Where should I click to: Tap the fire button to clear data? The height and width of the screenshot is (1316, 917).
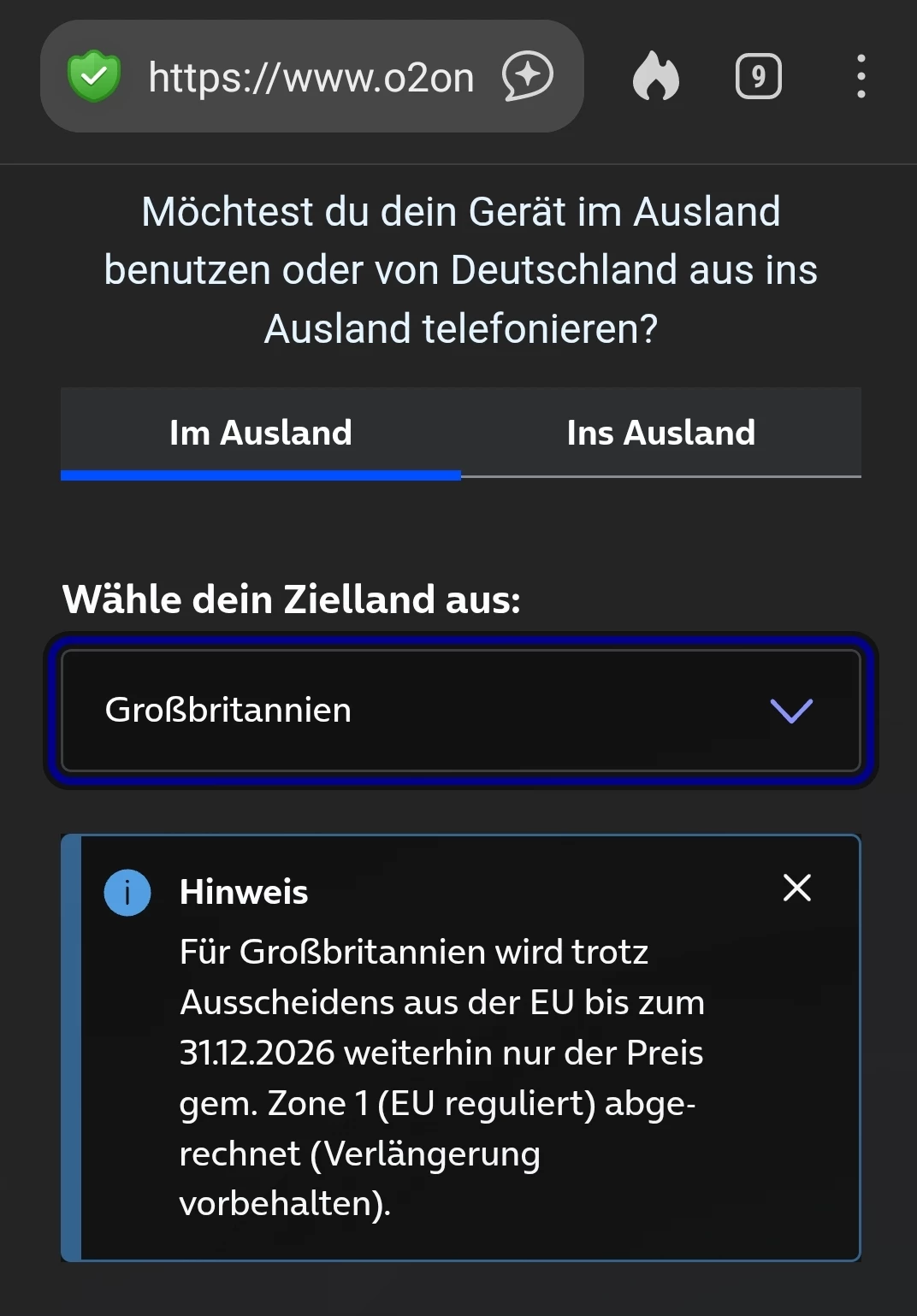[655, 76]
